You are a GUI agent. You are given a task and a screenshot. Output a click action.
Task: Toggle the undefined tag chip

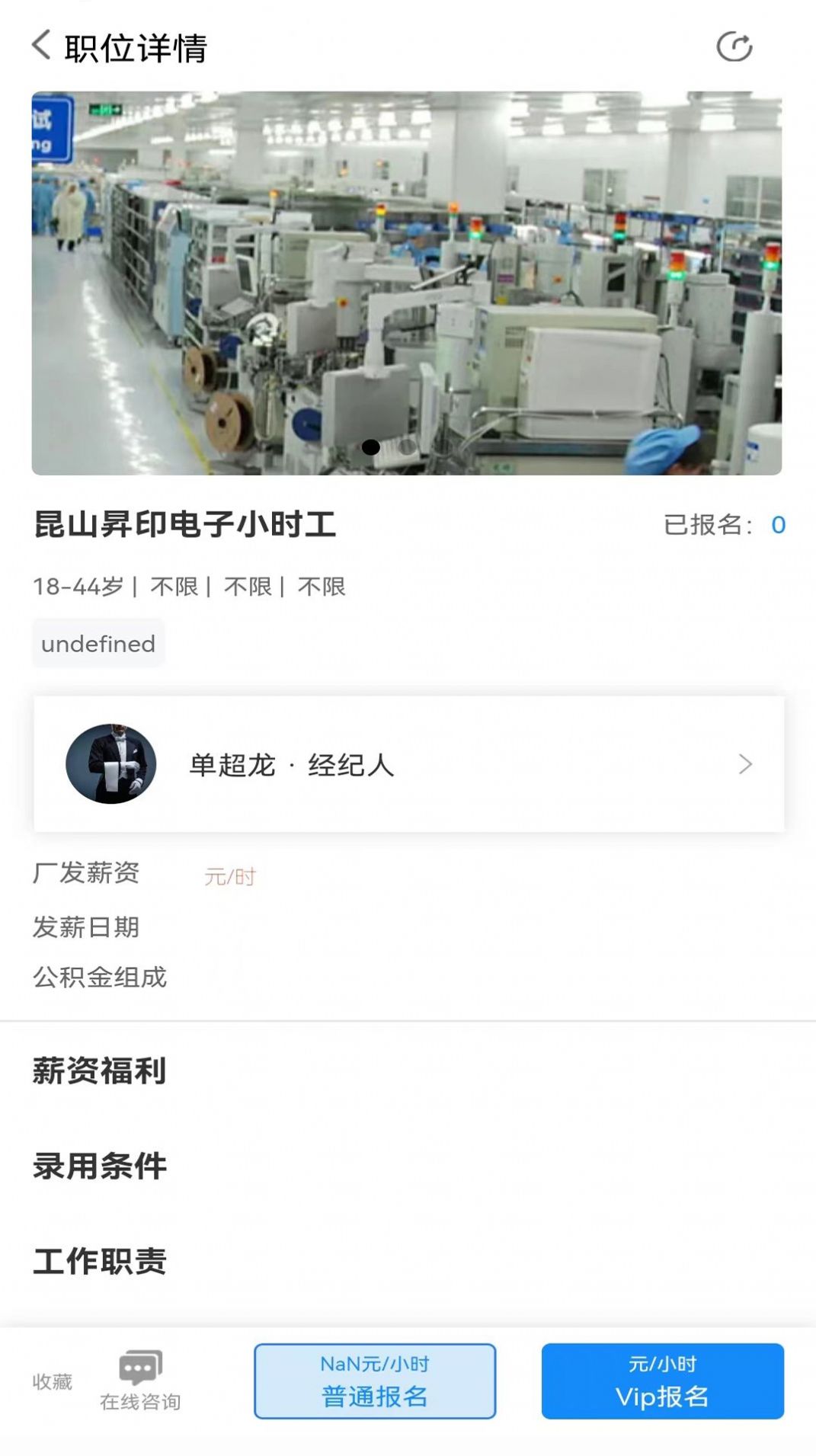98,644
